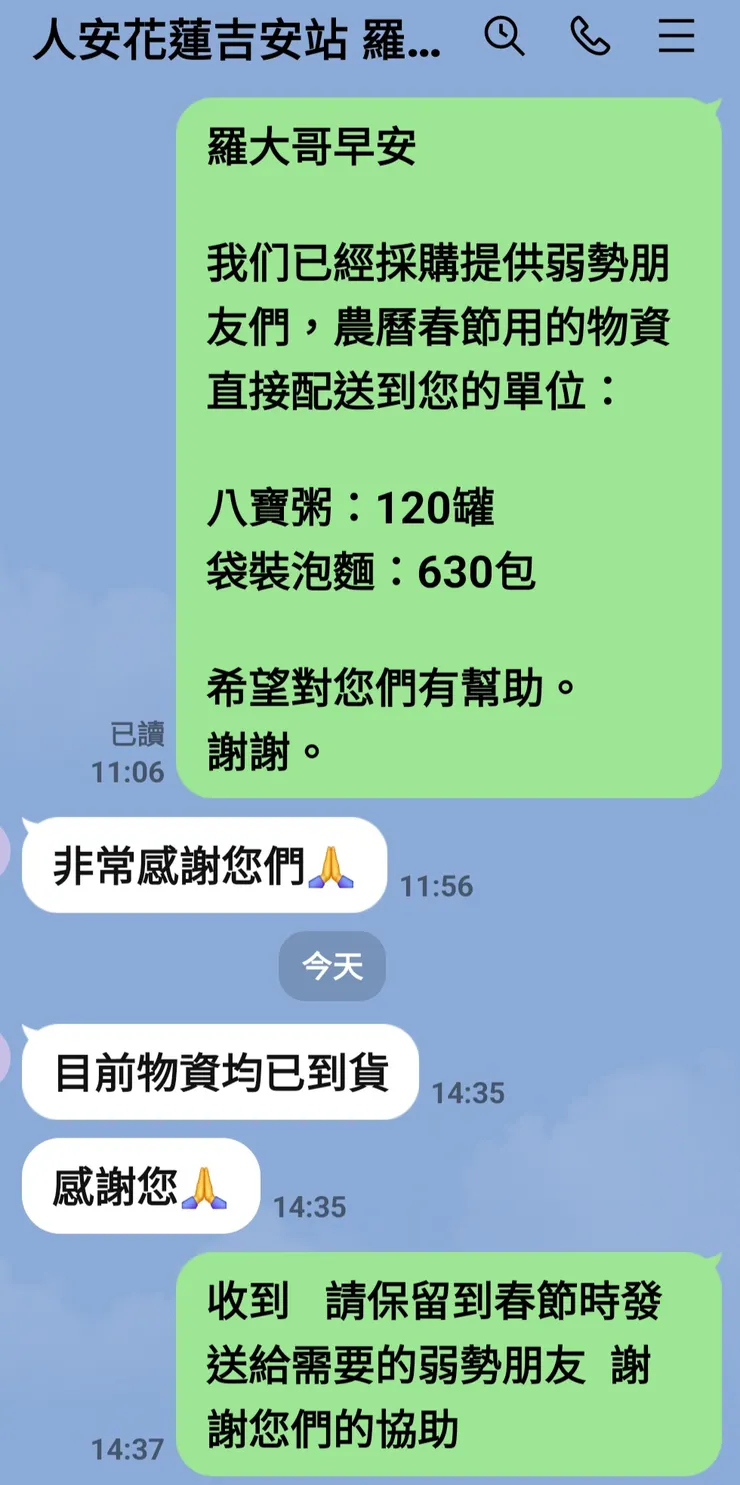740x1485 pixels.
Task: Open call options using the receiver icon
Action: [592, 37]
